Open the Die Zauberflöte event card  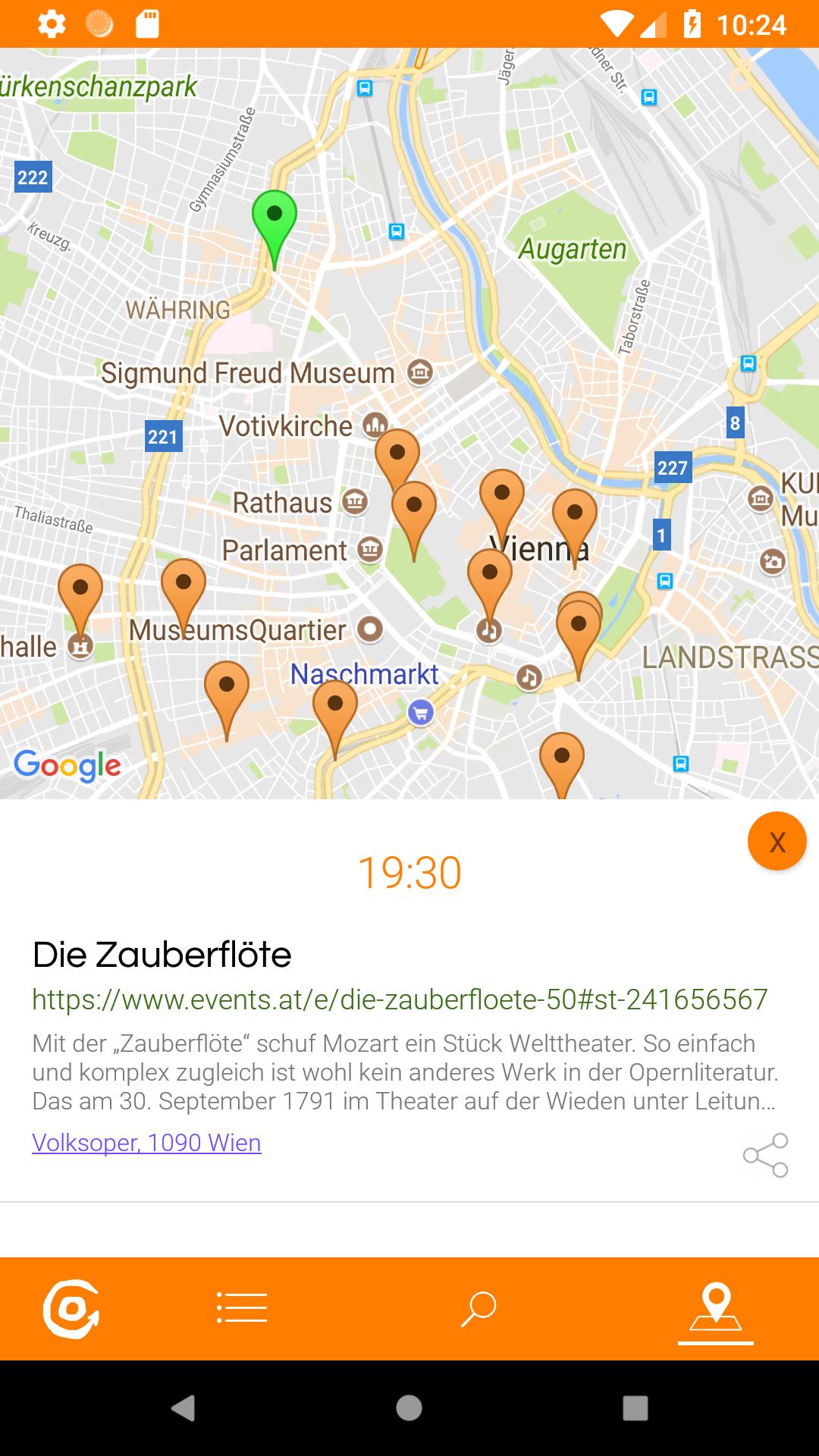pos(162,955)
